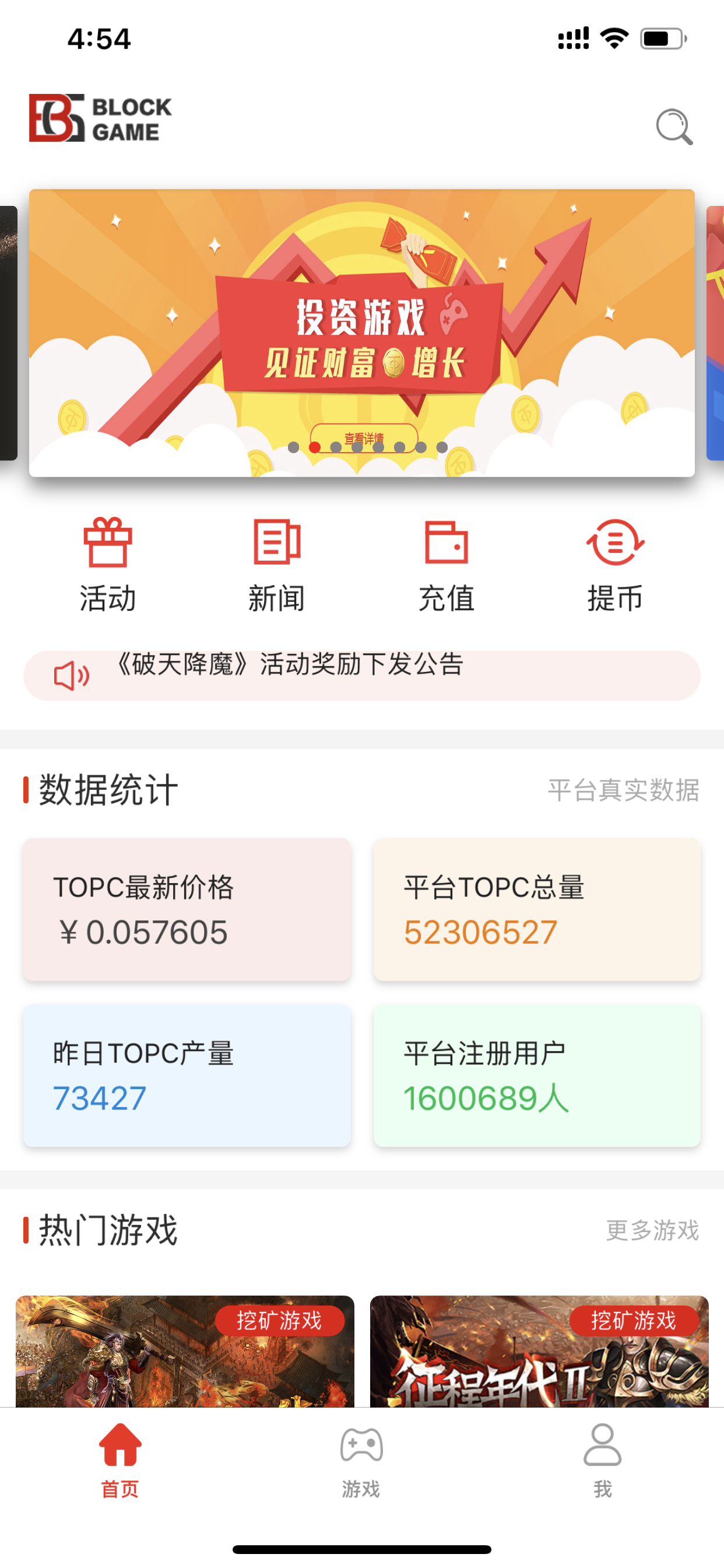Open the 活动 section
The image size is (724, 1568).
[x=108, y=564]
